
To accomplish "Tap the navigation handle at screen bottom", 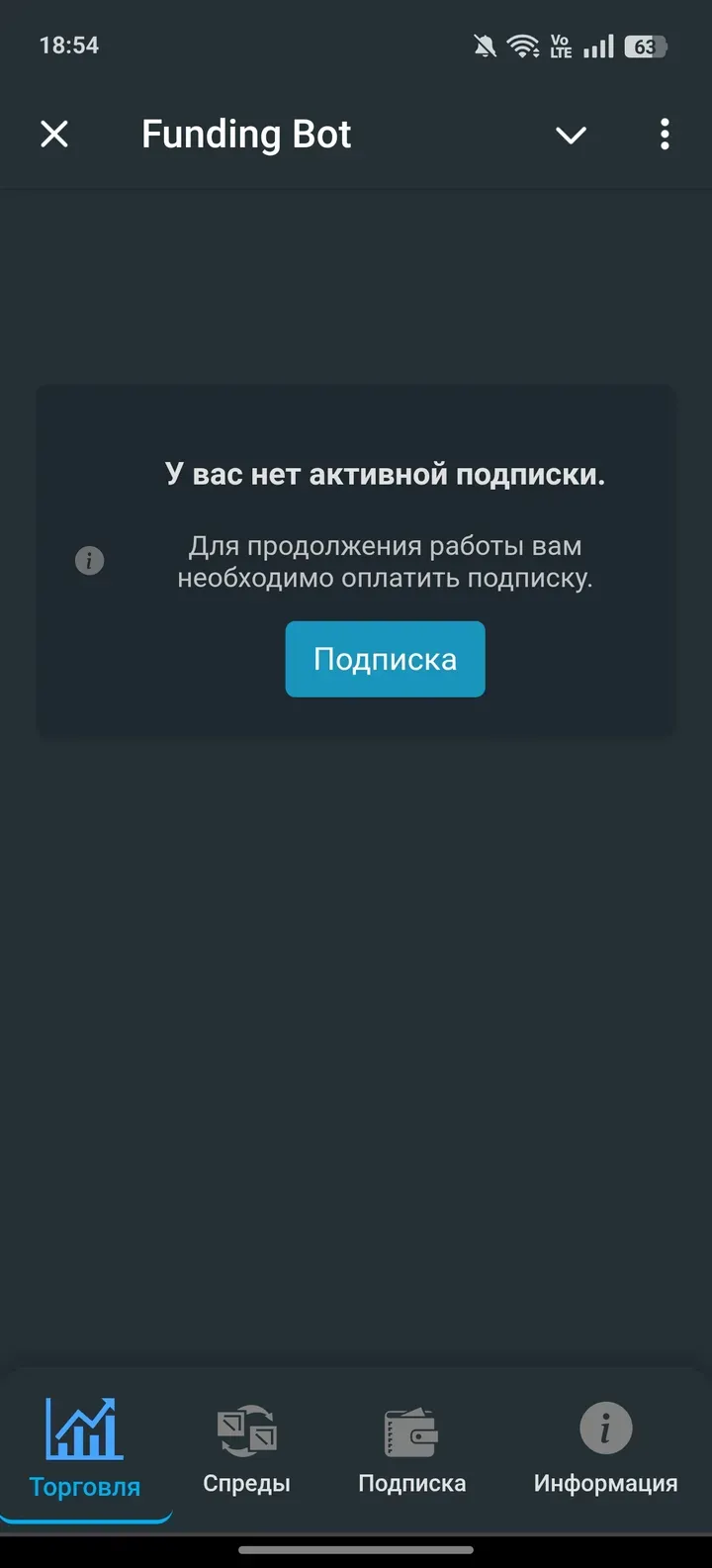I will pos(356,1550).
